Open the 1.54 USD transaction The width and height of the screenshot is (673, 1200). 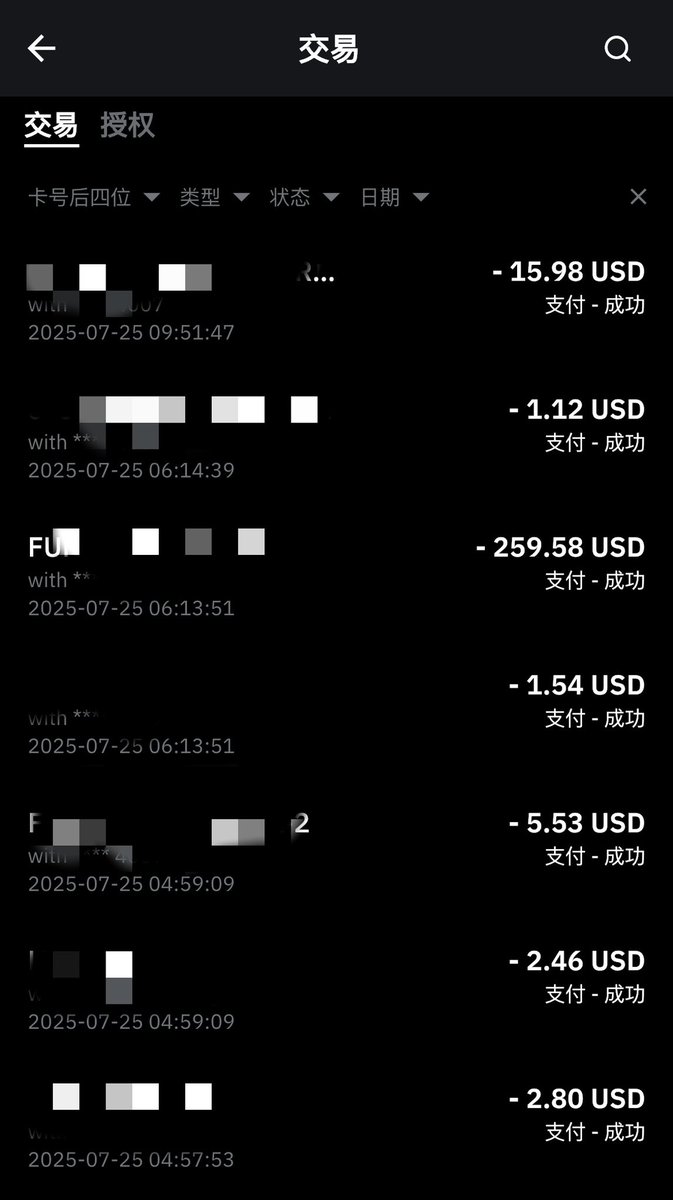tap(336, 715)
